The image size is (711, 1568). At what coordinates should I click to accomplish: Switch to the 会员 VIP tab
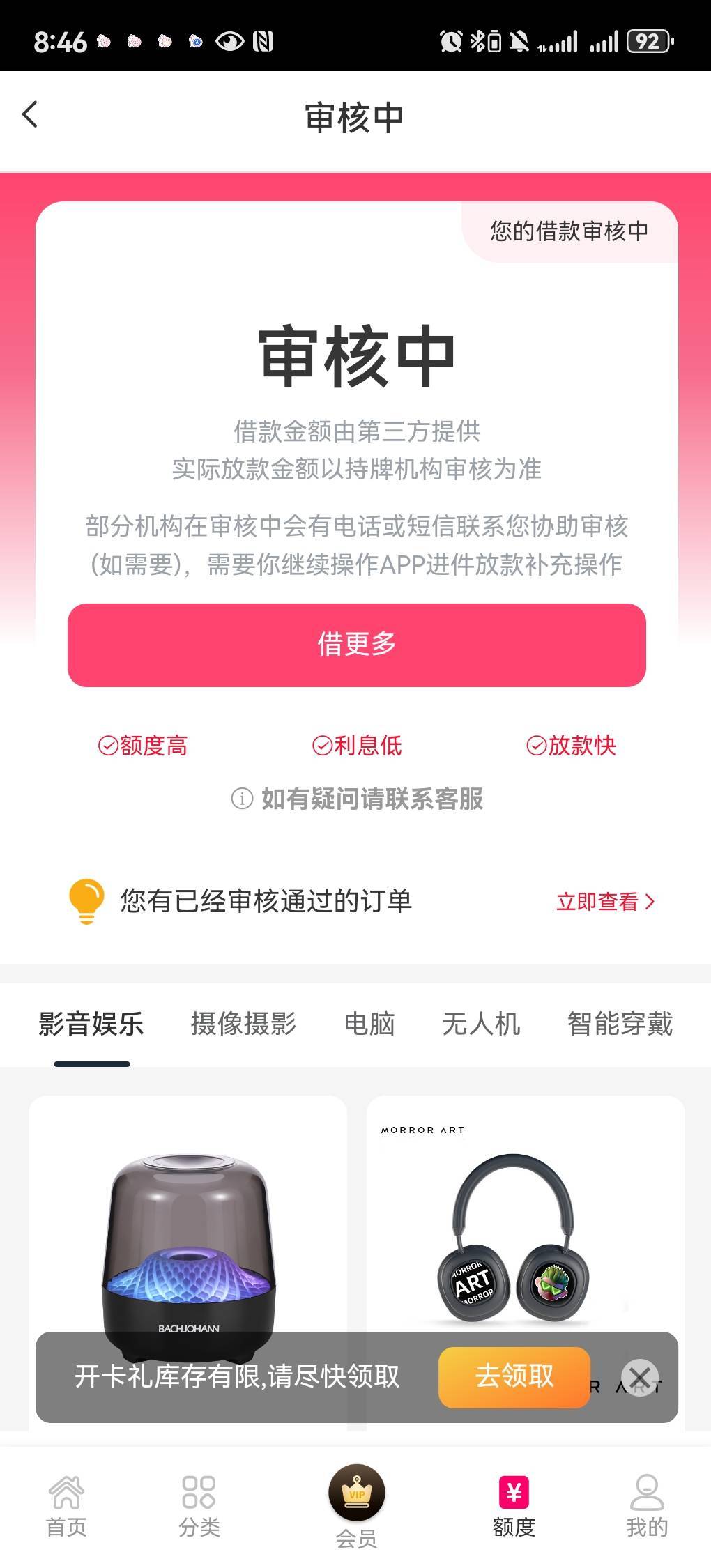356,1505
